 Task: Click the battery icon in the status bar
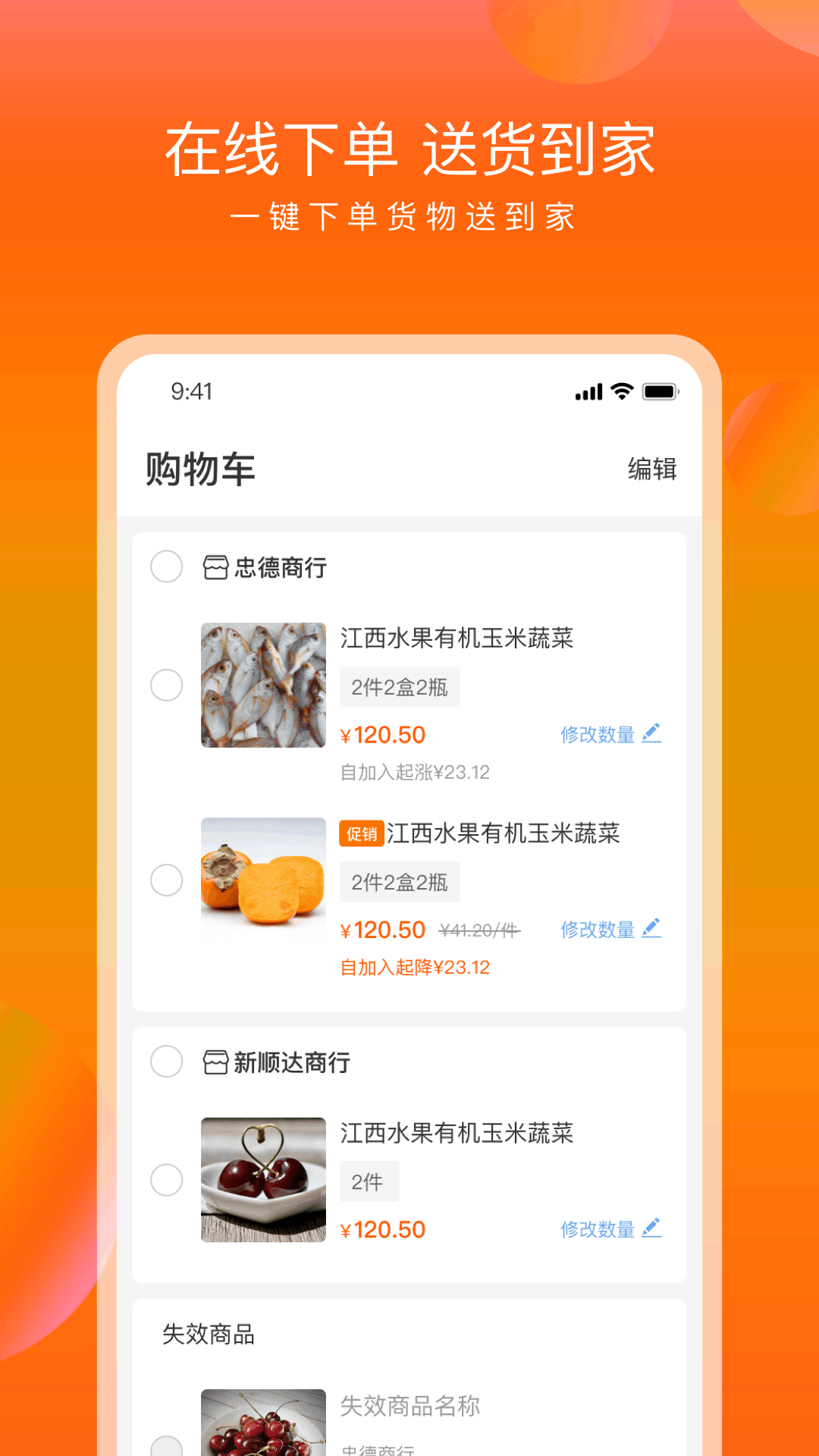(x=657, y=391)
